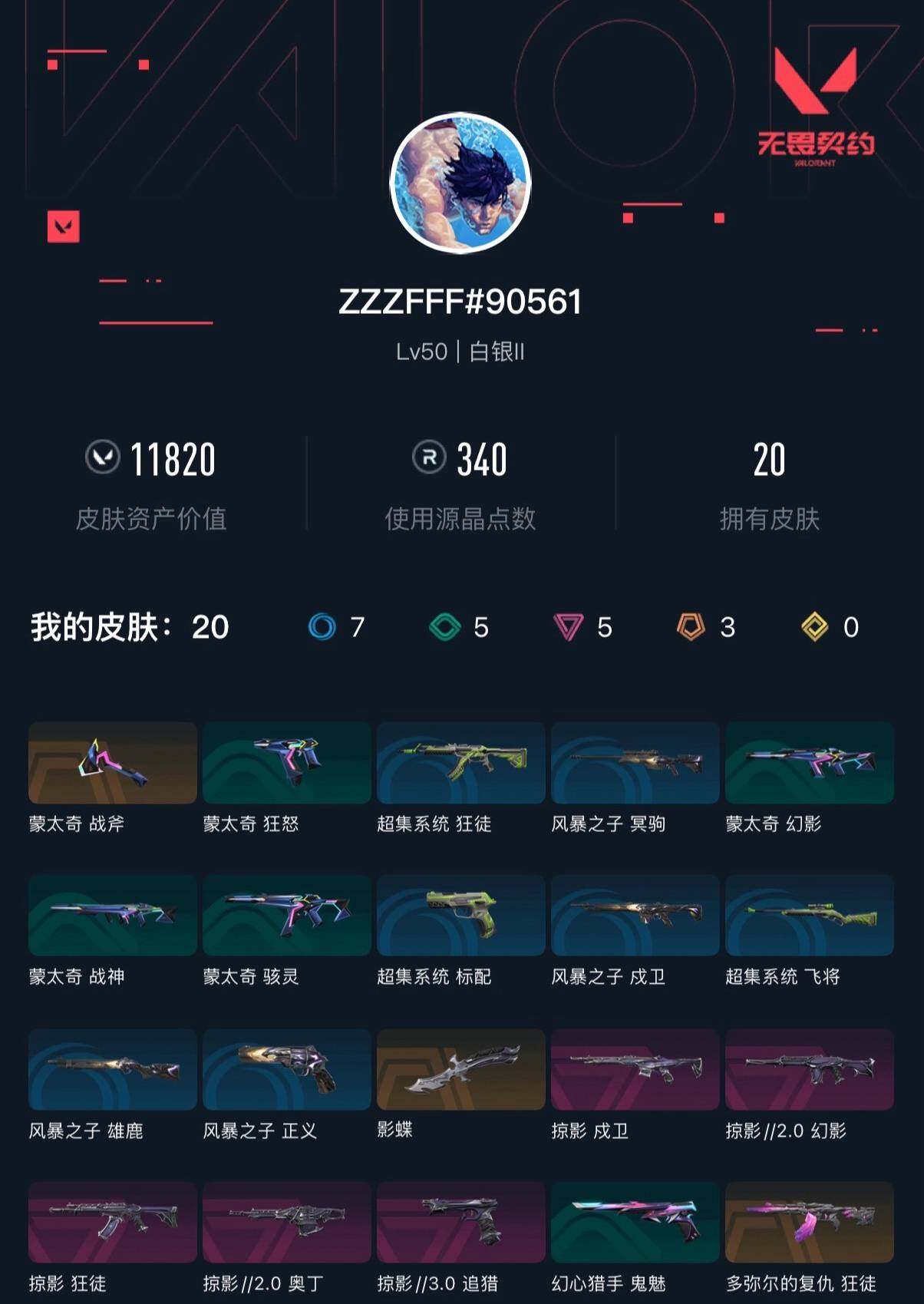Select the small red Valorant icon on left edge

[x=65, y=226]
